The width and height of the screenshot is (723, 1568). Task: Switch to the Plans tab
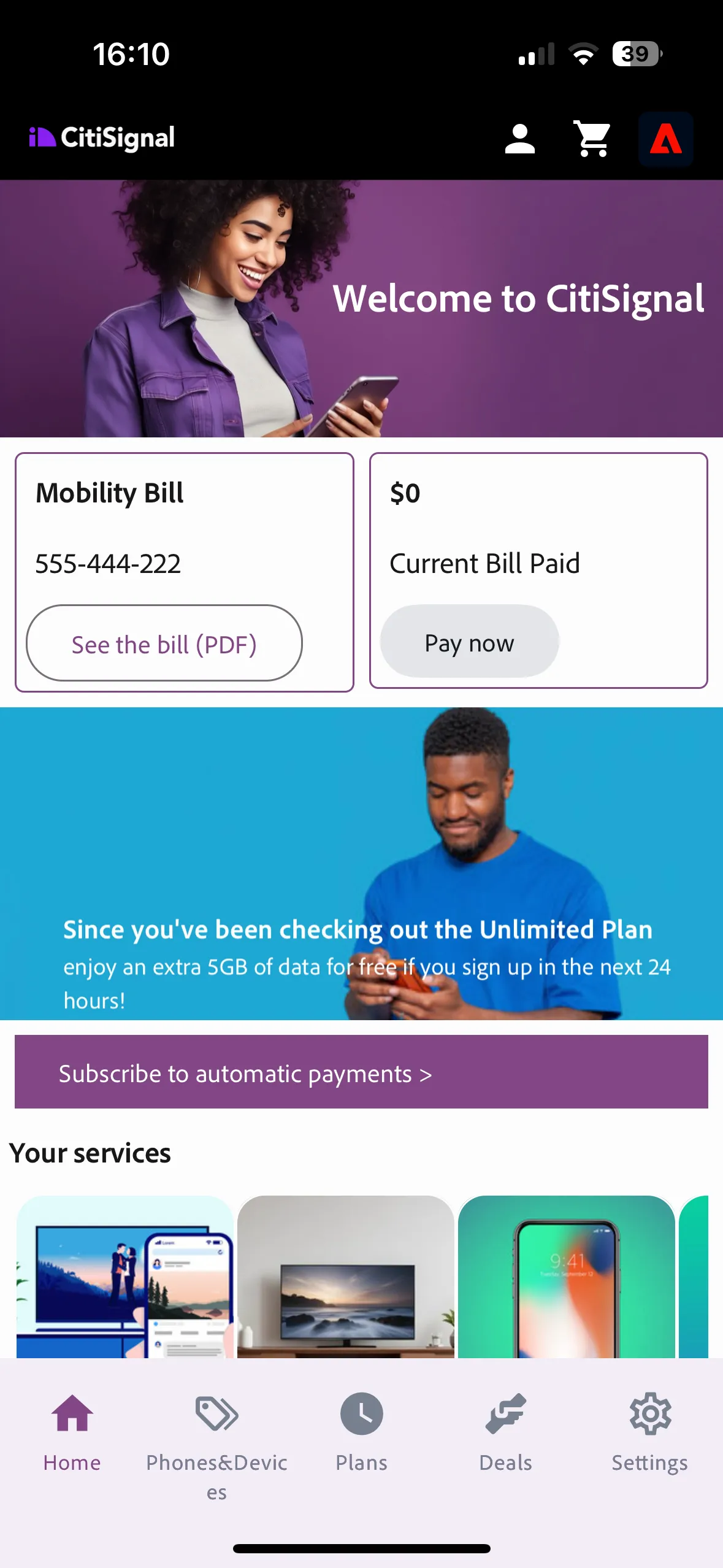pyautogui.click(x=362, y=1432)
